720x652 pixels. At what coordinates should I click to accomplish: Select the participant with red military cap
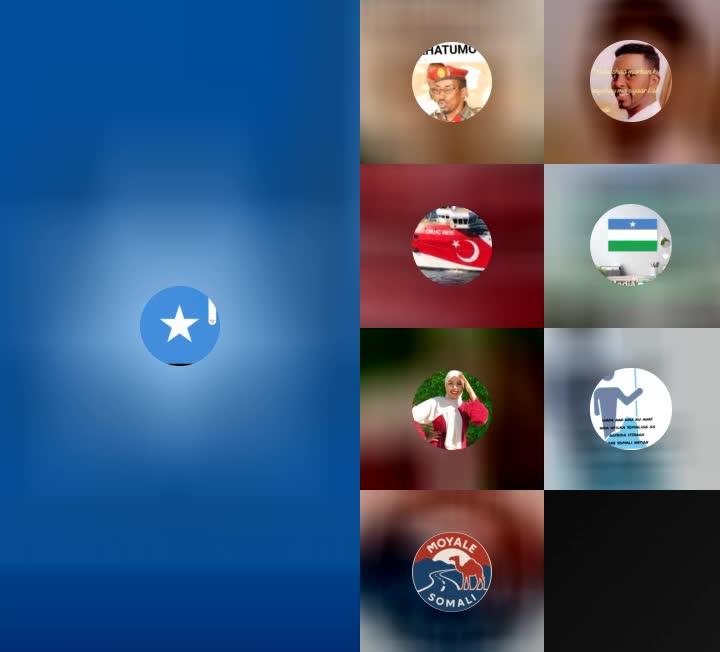coord(452,82)
